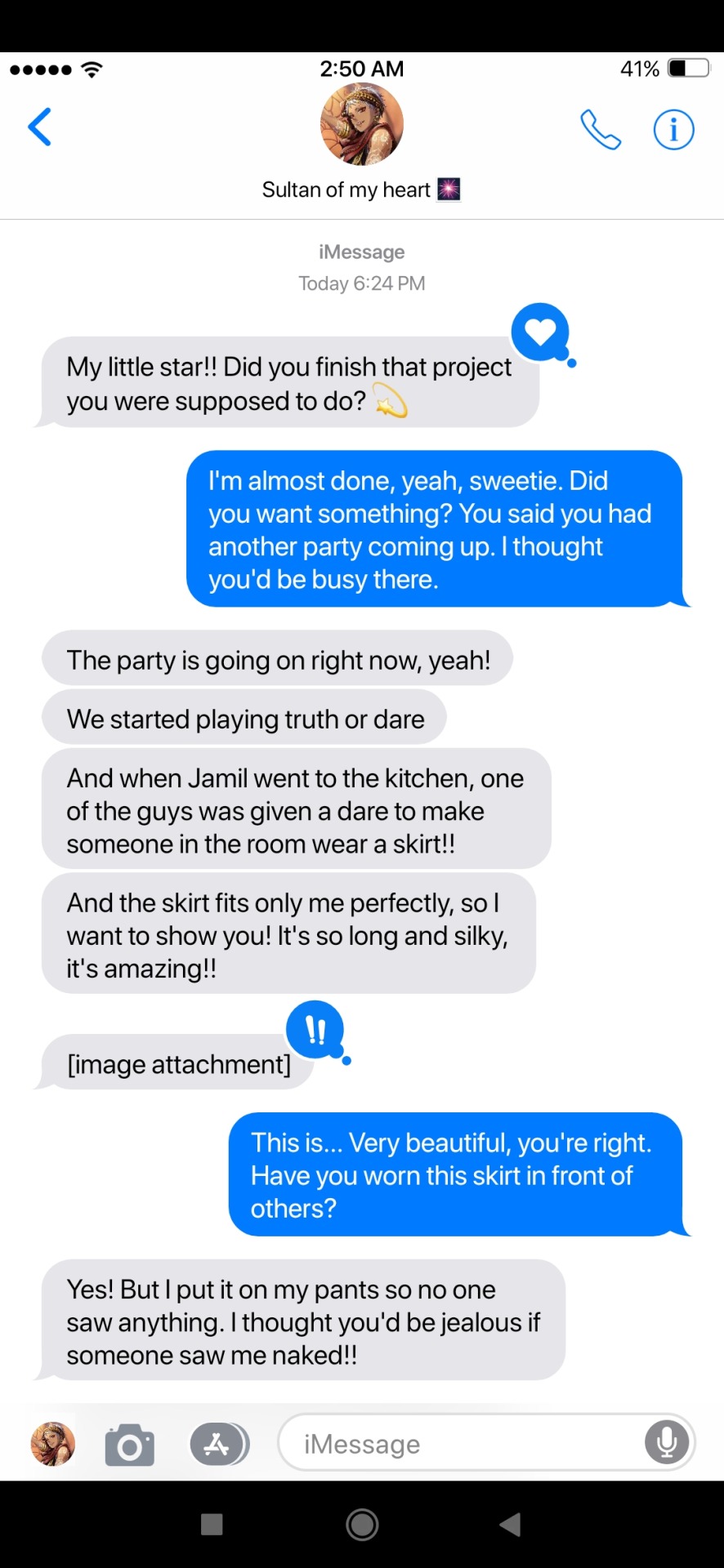Open recent apps with the square button
Viewport: 724px width, 1568px height.
(x=212, y=1524)
